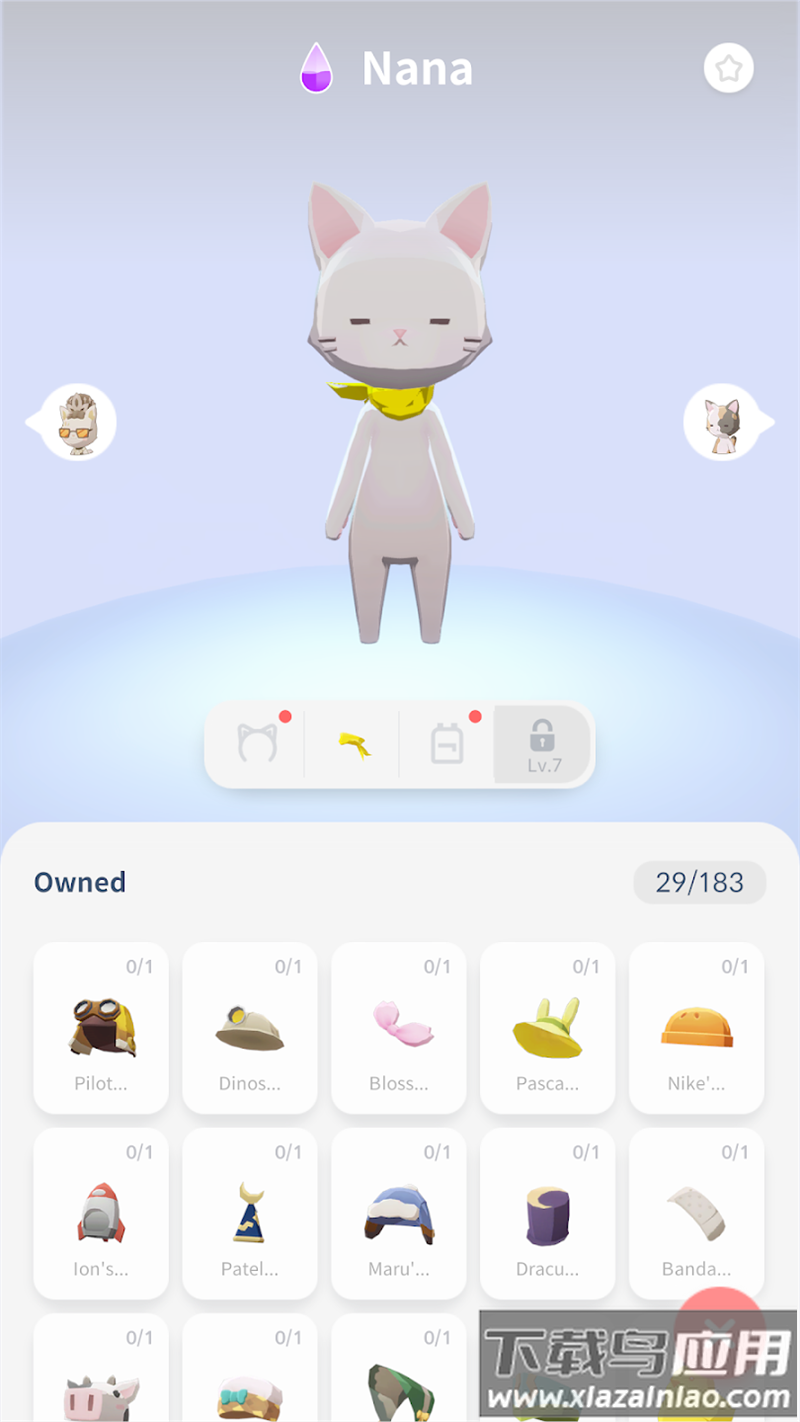The width and height of the screenshot is (800, 1422).
Task: Click the locked Lv.7 category tab
Action: (543, 744)
